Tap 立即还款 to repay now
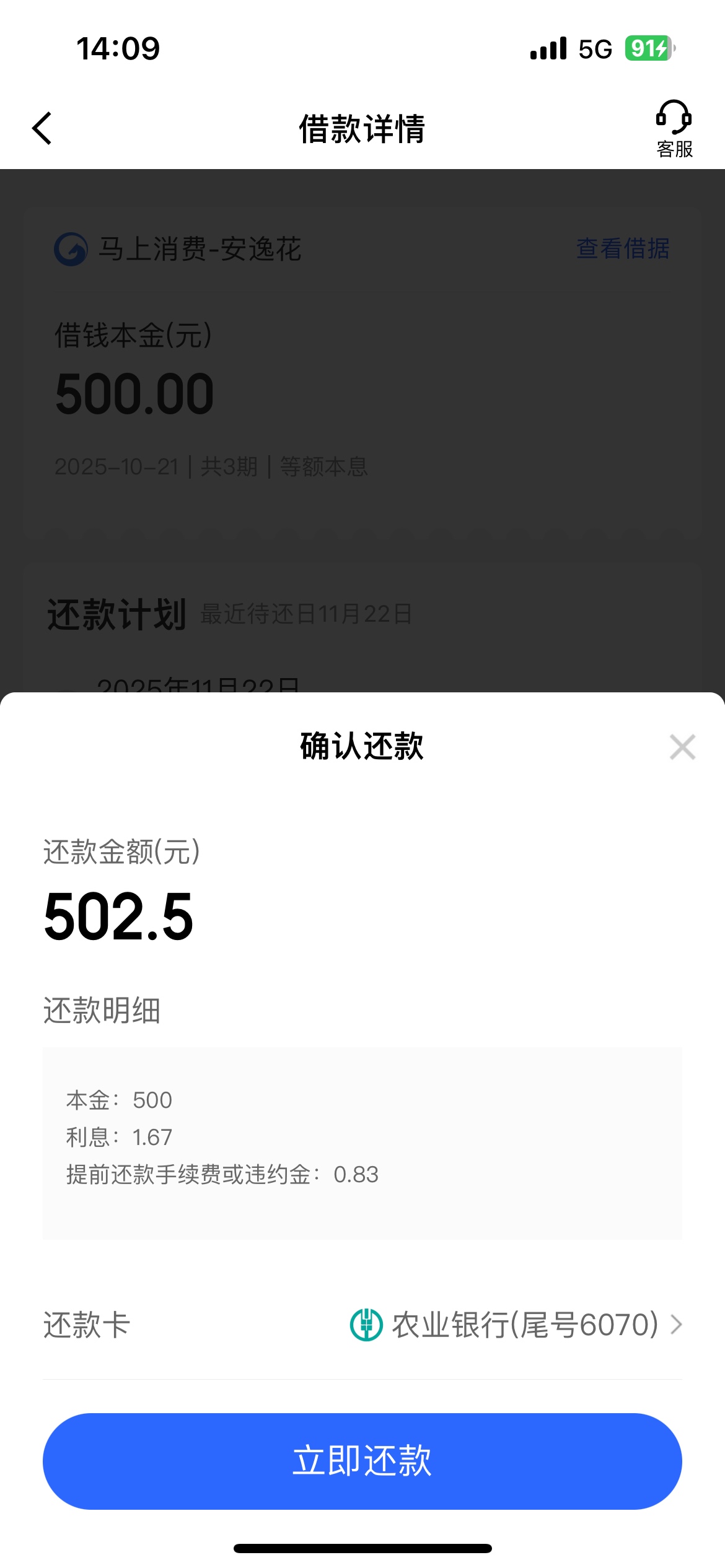 click(x=362, y=1460)
